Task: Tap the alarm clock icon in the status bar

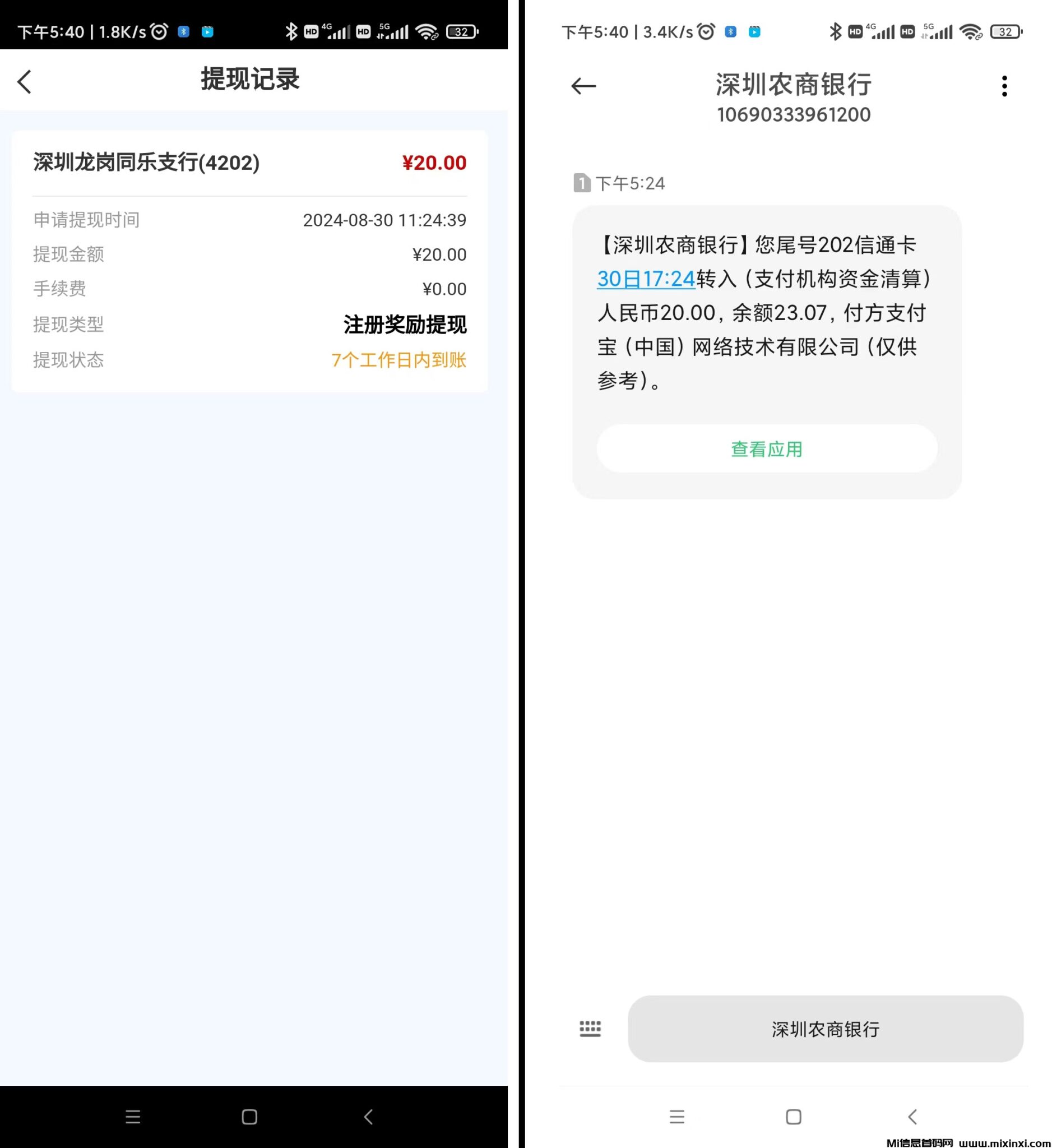Action: [160, 31]
